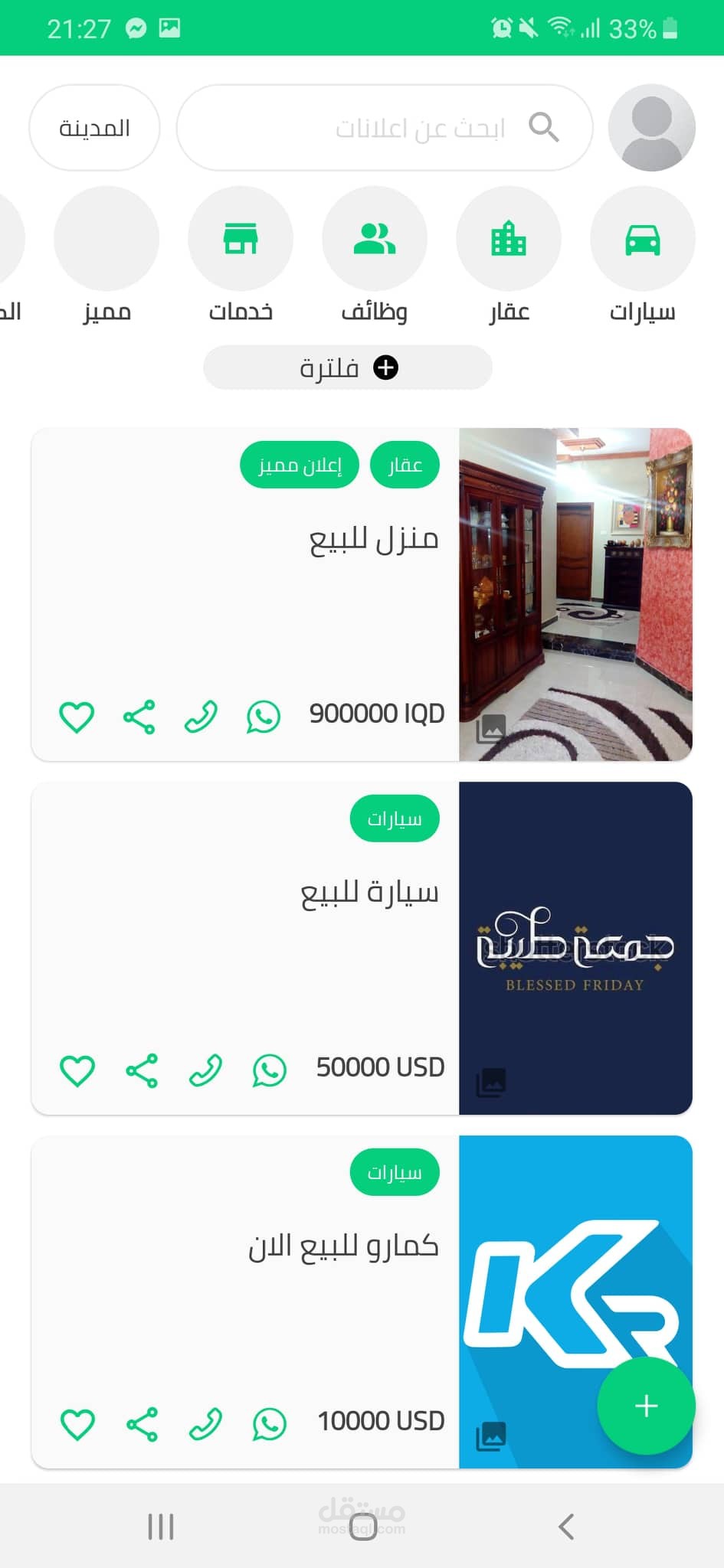
Task: Call the seller of منزل للبيع
Action: click(201, 717)
